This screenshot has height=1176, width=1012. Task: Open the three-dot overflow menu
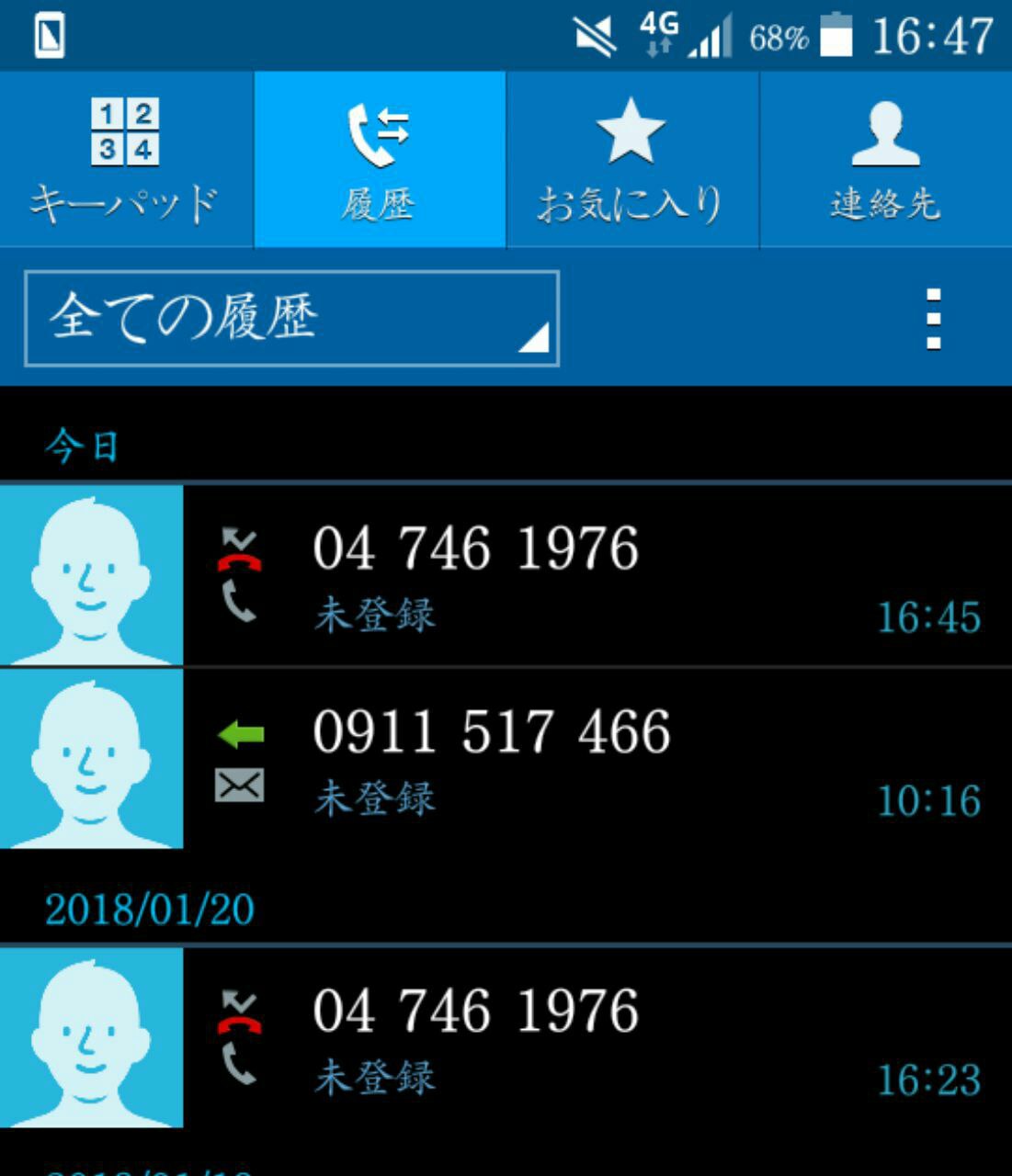point(933,319)
